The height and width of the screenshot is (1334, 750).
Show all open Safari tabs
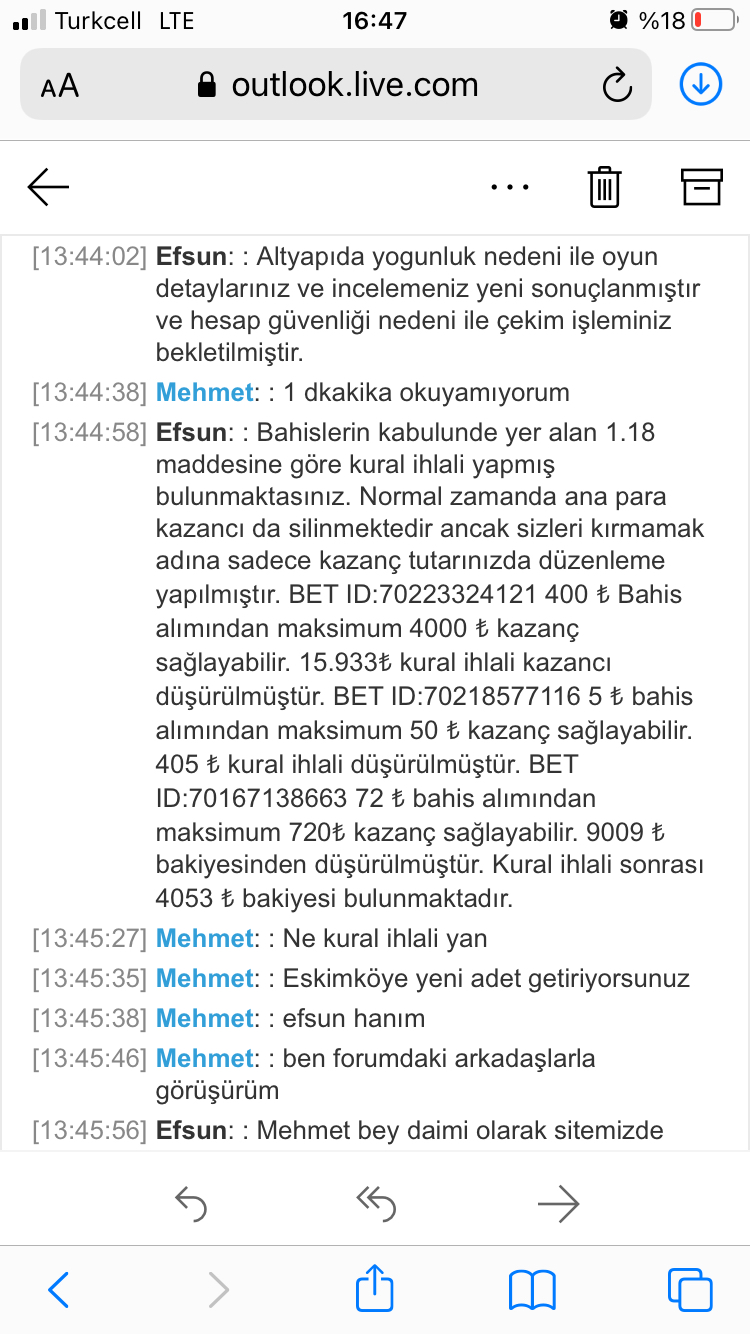pos(690,1290)
